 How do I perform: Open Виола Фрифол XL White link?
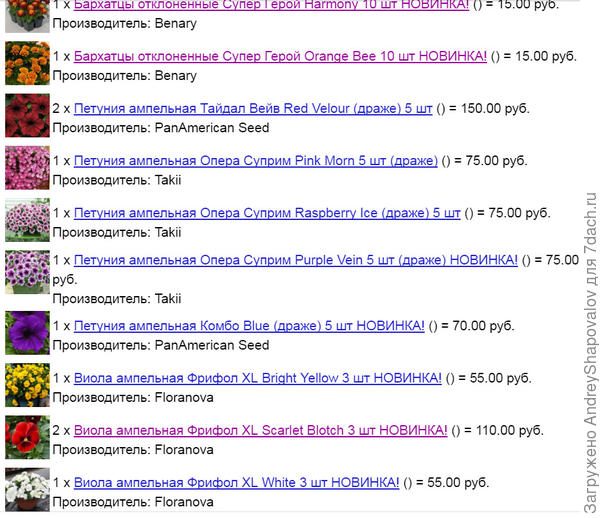[x=237, y=483]
